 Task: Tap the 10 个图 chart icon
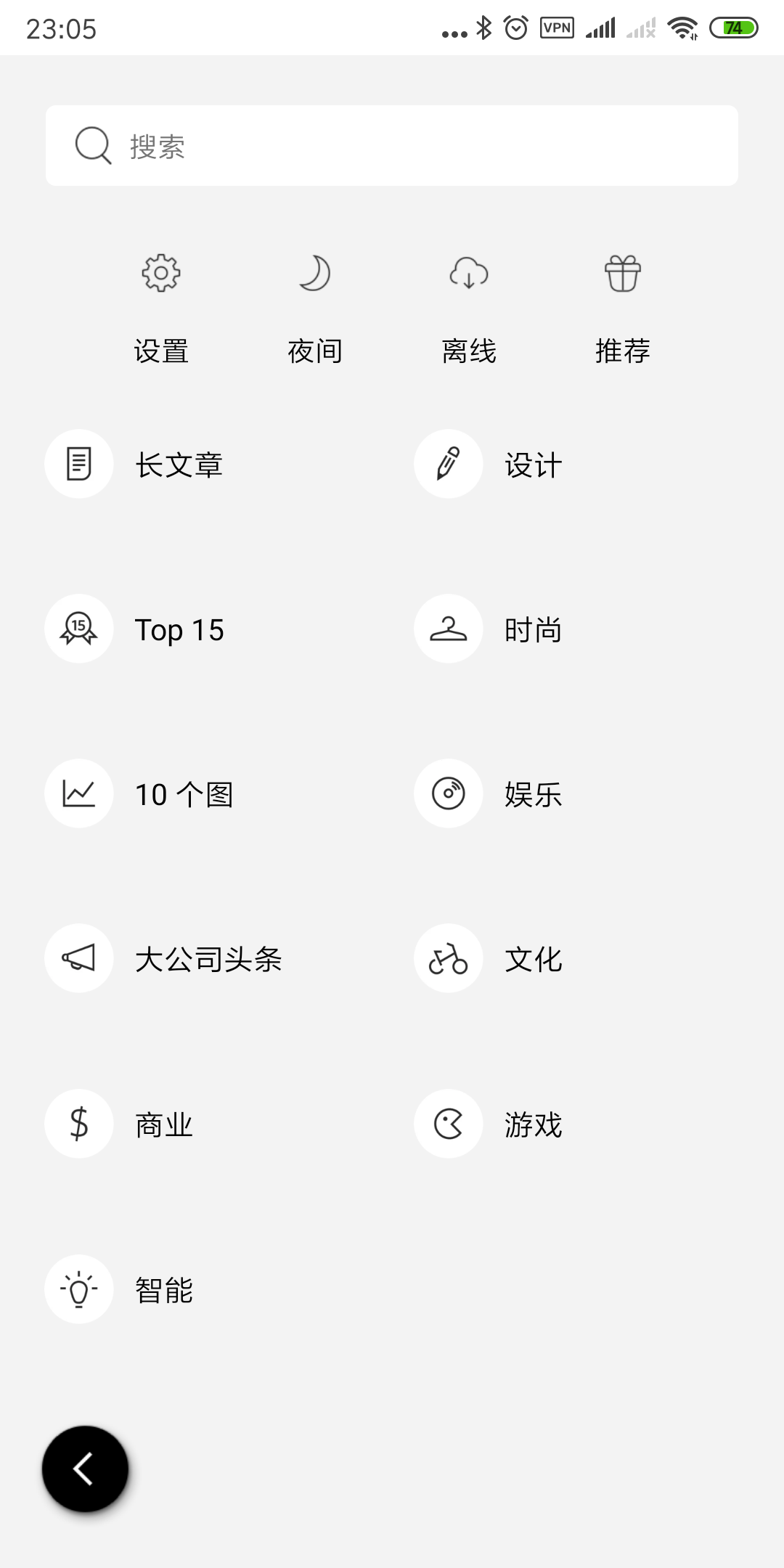(78, 794)
